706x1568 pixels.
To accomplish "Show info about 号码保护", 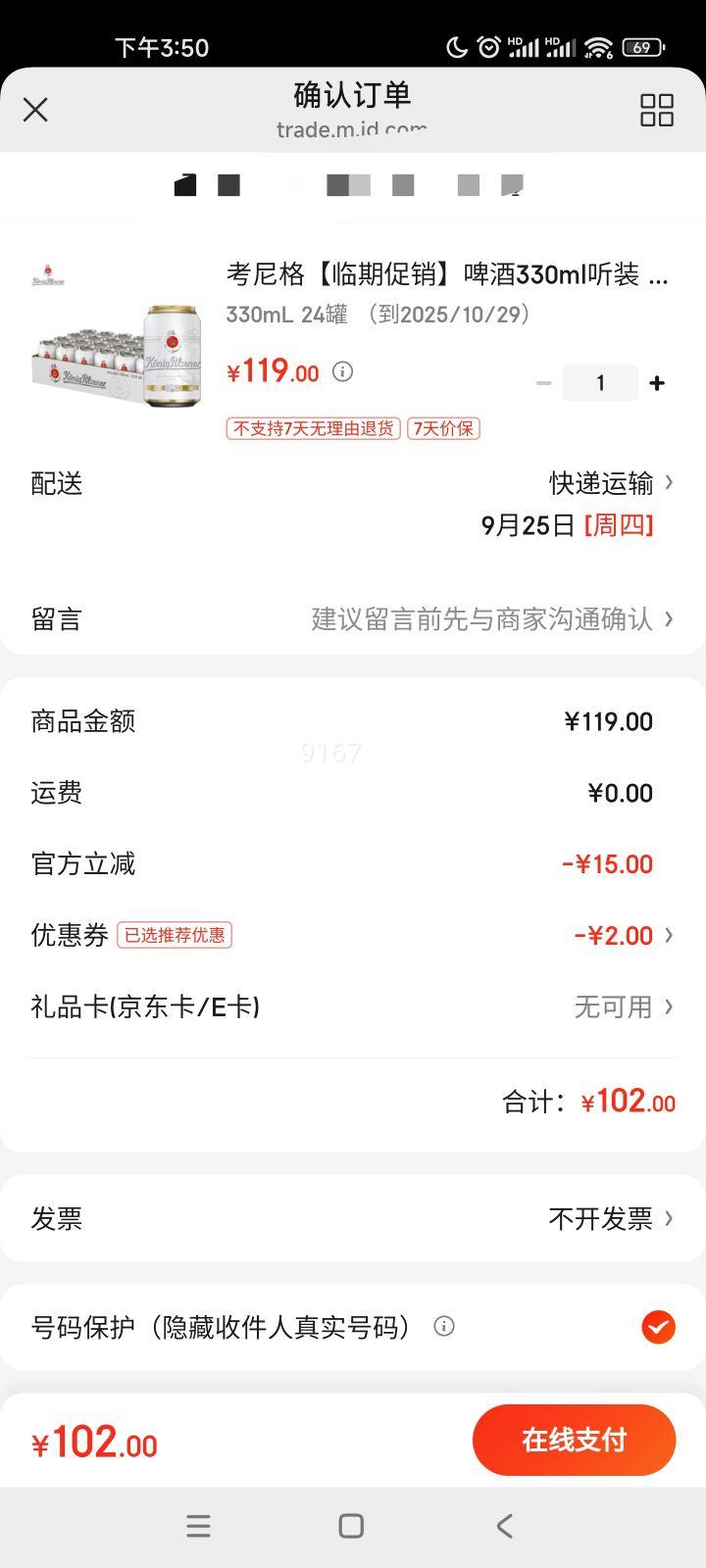I will pyautogui.click(x=444, y=1327).
